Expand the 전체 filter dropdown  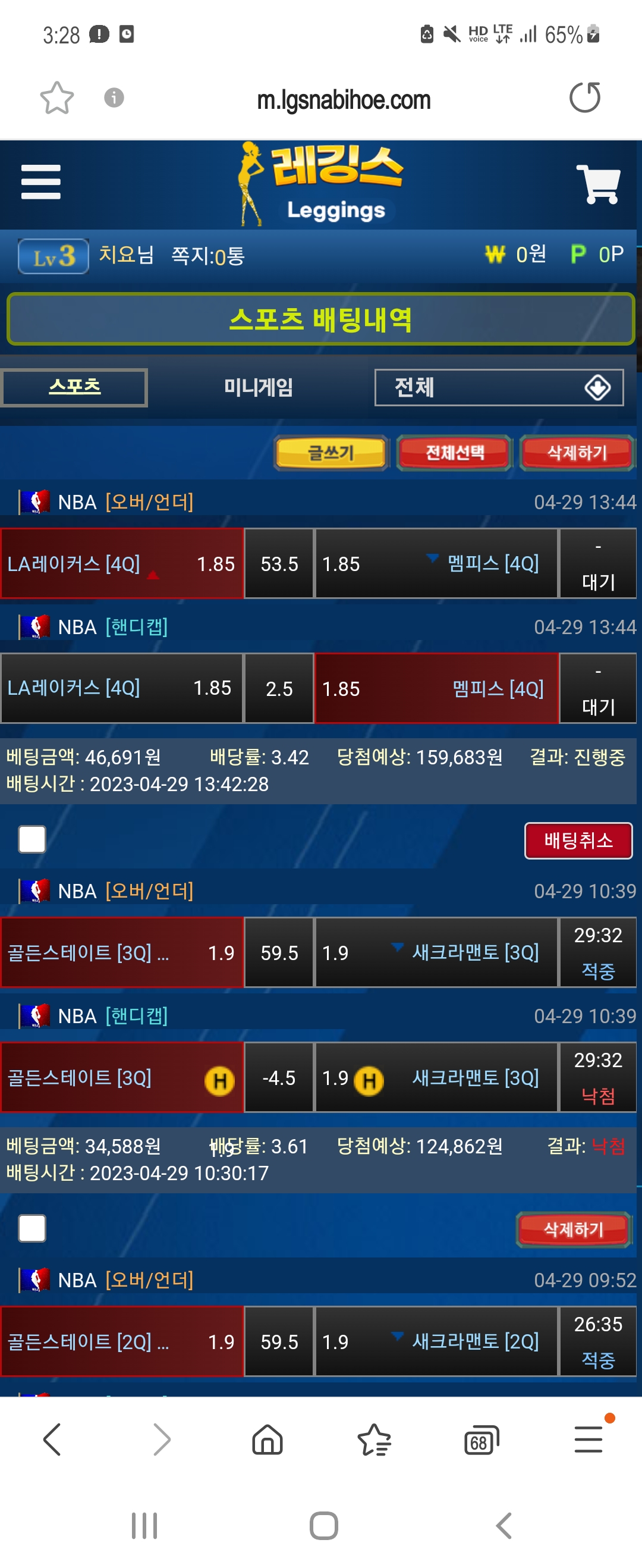coord(499,387)
